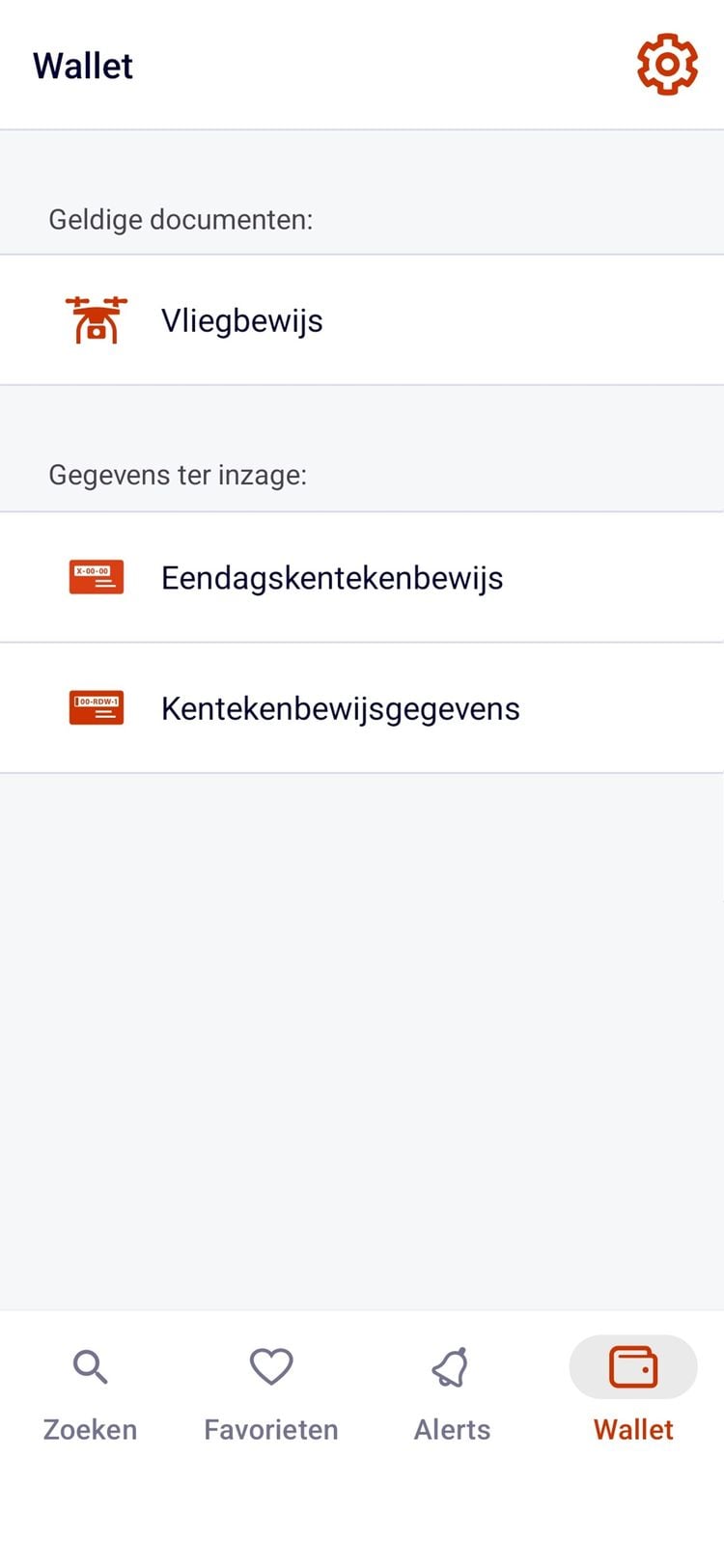
Task: Switch to the Favorieten tab
Action: click(270, 1394)
